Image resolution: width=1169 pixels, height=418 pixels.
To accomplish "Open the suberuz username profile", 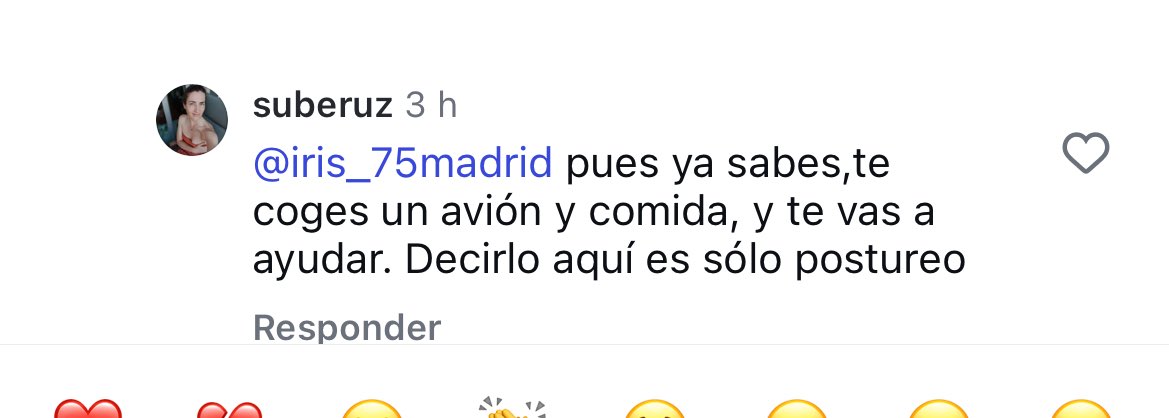I will tap(322, 105).
